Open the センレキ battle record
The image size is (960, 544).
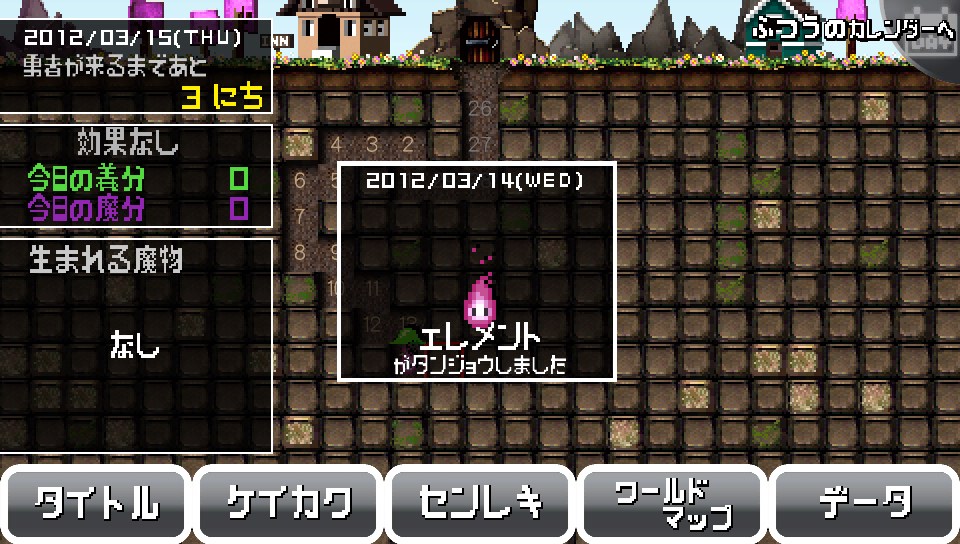[480, 502]
